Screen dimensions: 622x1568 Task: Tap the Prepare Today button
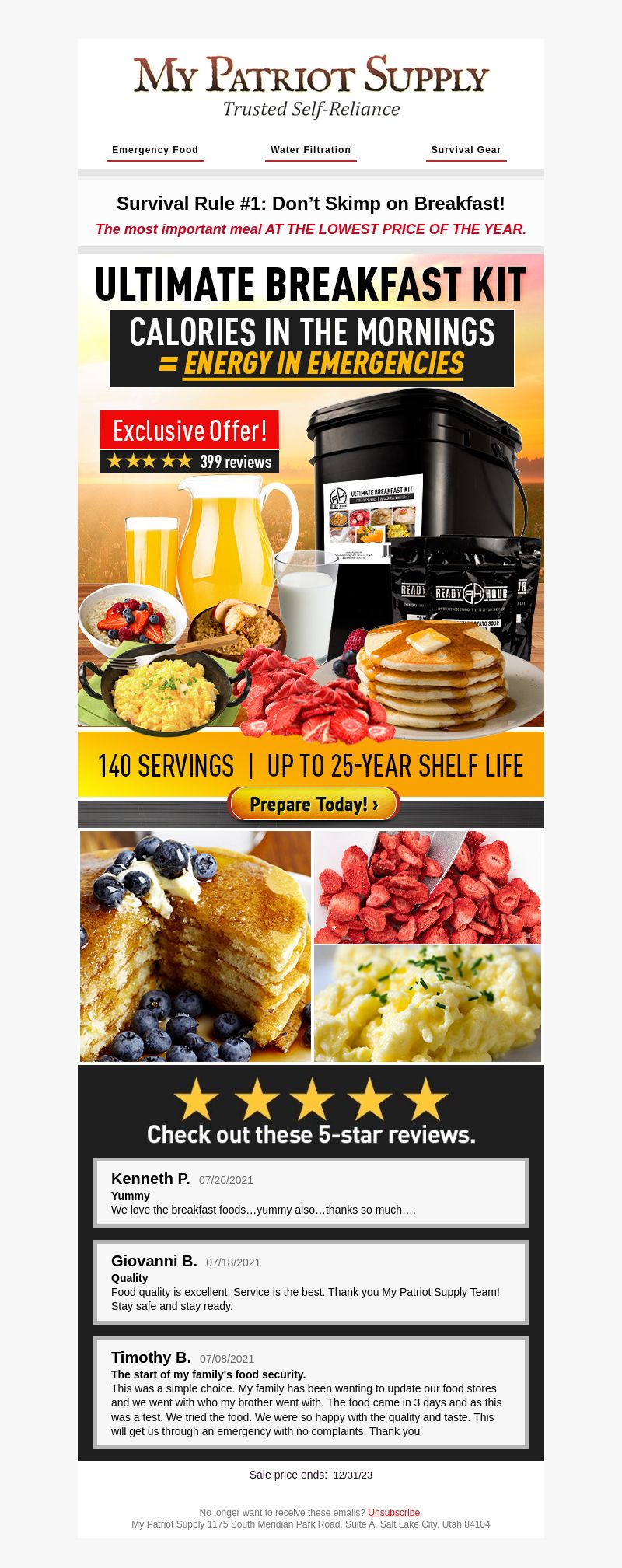[313, 804]
